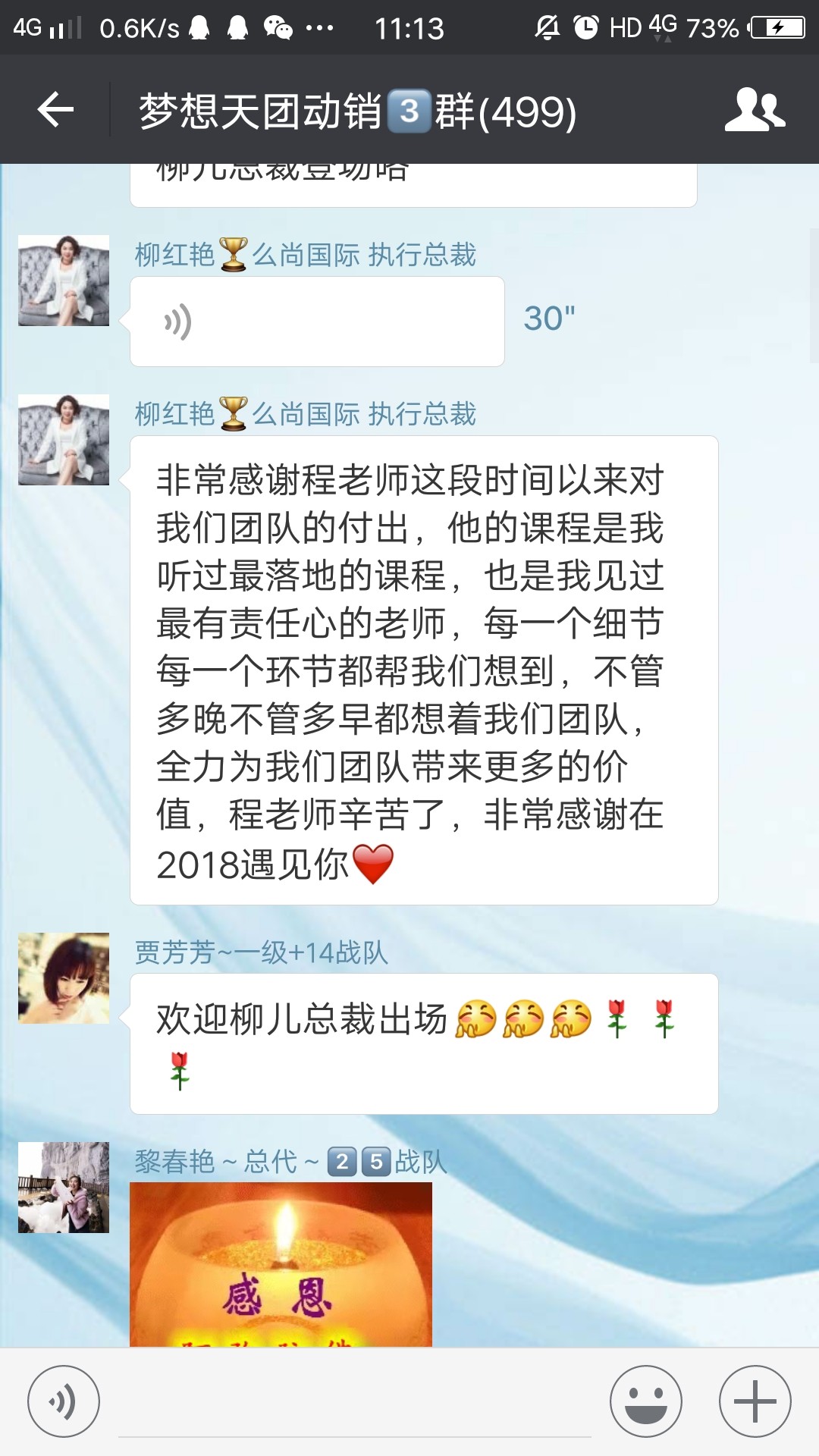
Task: Open the plus attachments menu
Action: point(755,1401)
